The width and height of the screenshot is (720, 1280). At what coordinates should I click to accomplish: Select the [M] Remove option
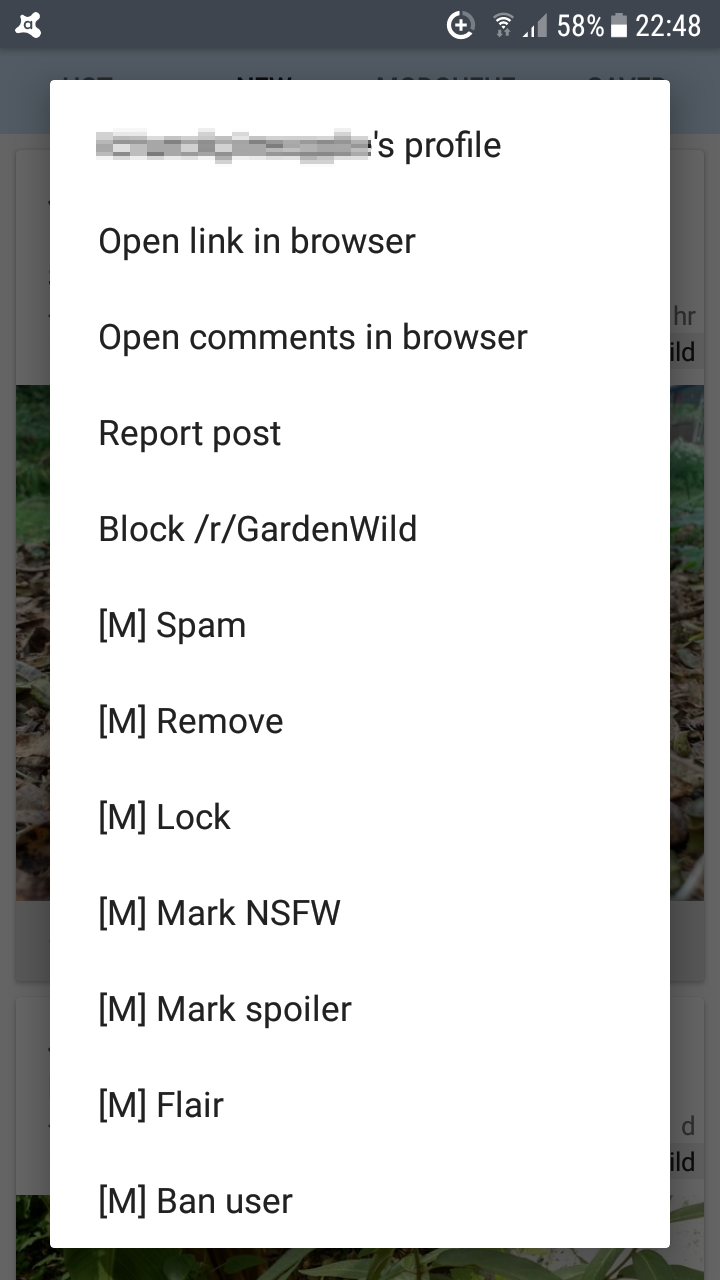click(360, 721)
